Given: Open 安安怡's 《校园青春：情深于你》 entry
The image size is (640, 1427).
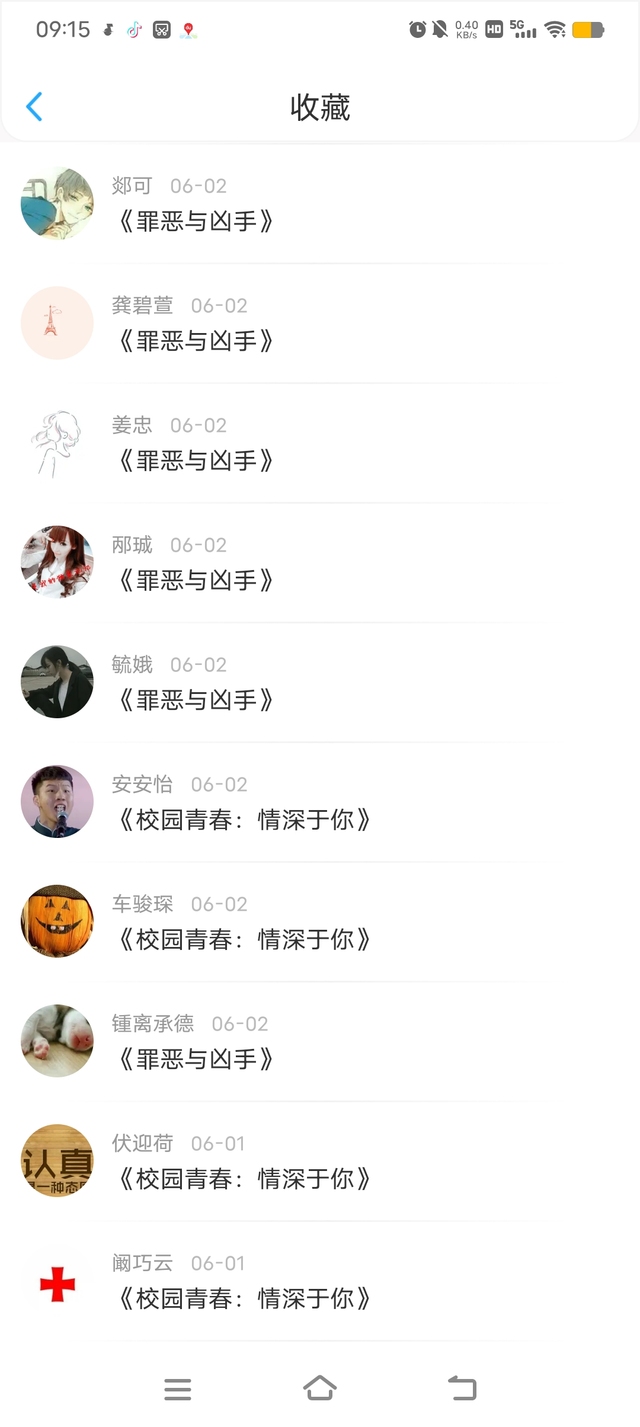Looking at the screenshot, I should coord(320,802).
